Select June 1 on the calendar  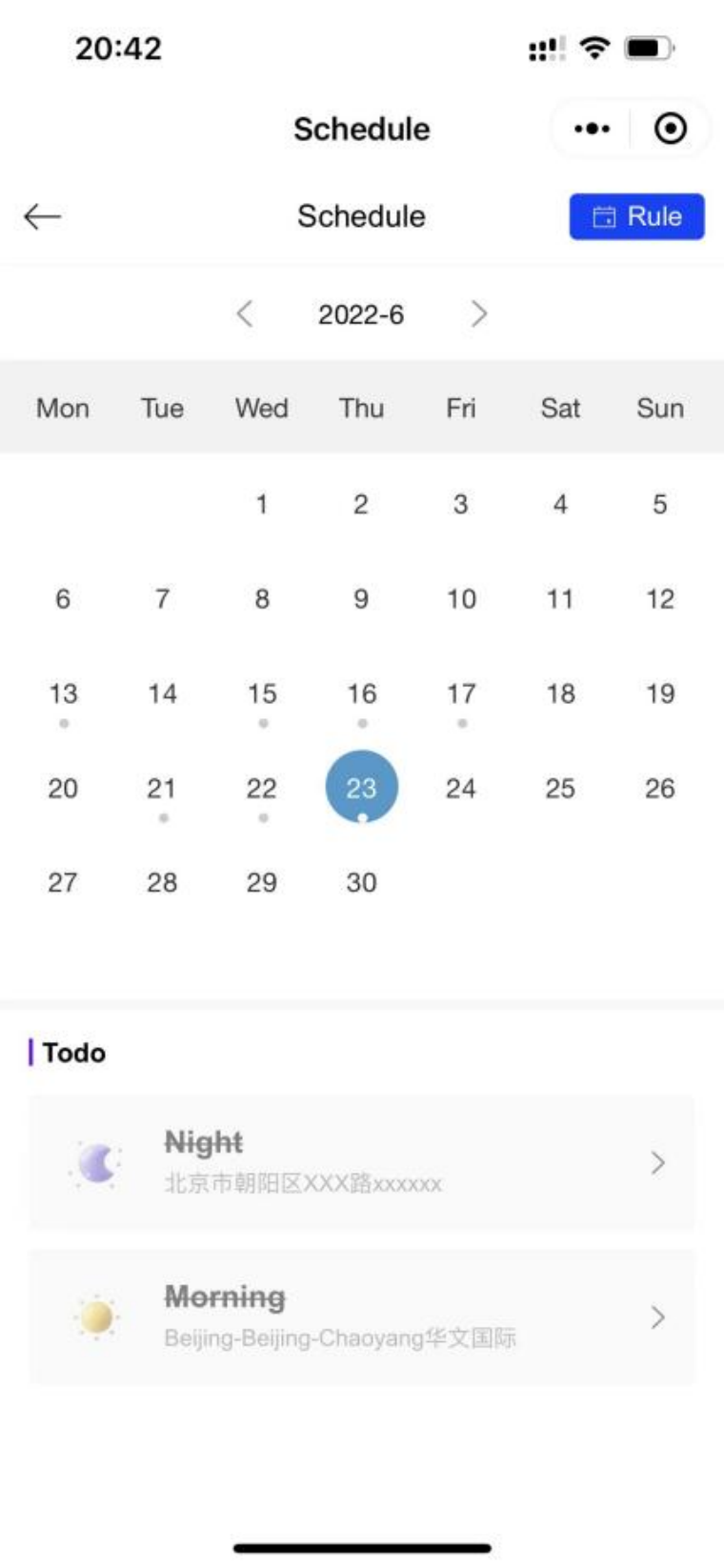[262, 504]
